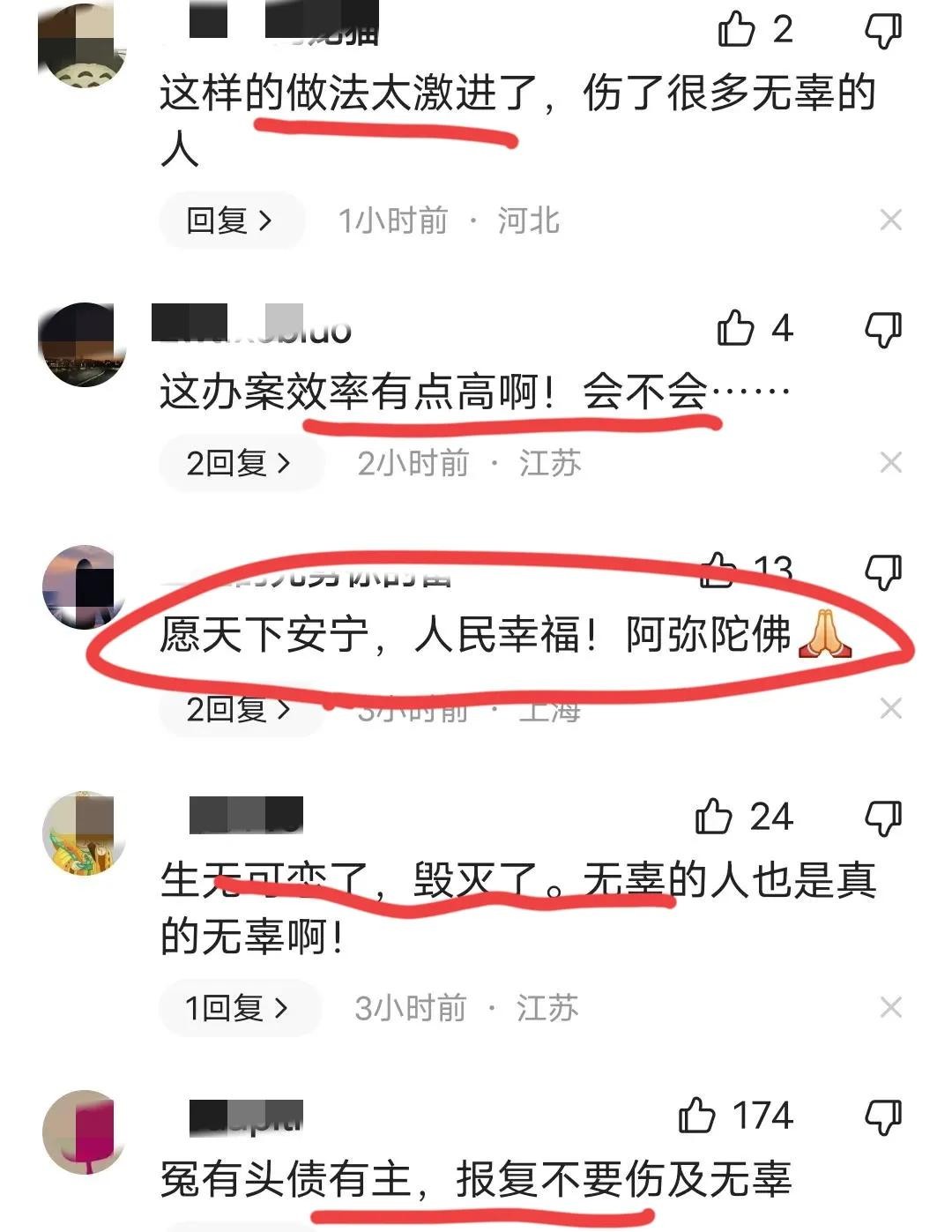Dismiss the 愿天下安宁 comment from 上海
Screen dimensions: 952x1232
[891, 708]
